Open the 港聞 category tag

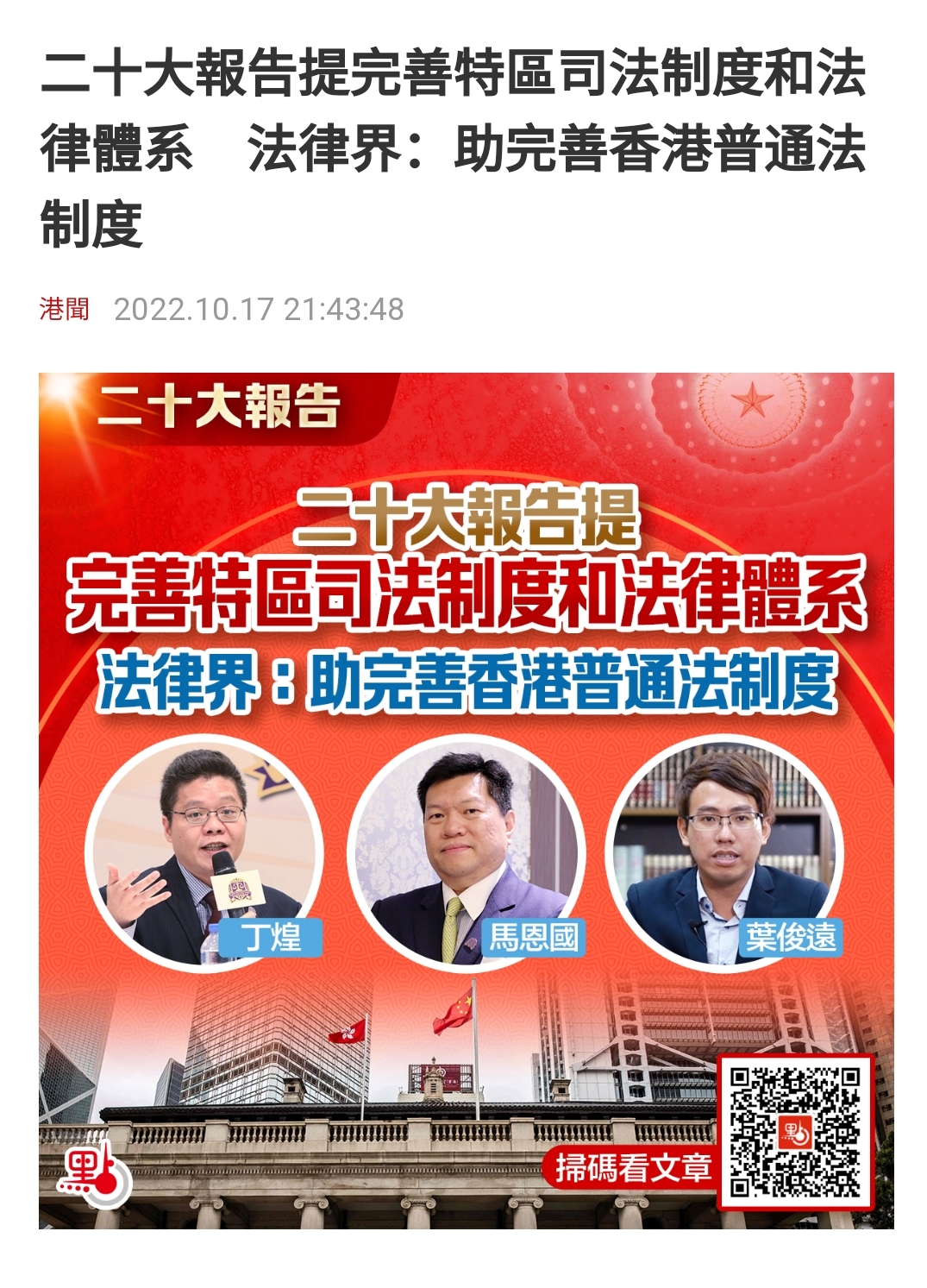pyautogui.click(x=65, y=309)
